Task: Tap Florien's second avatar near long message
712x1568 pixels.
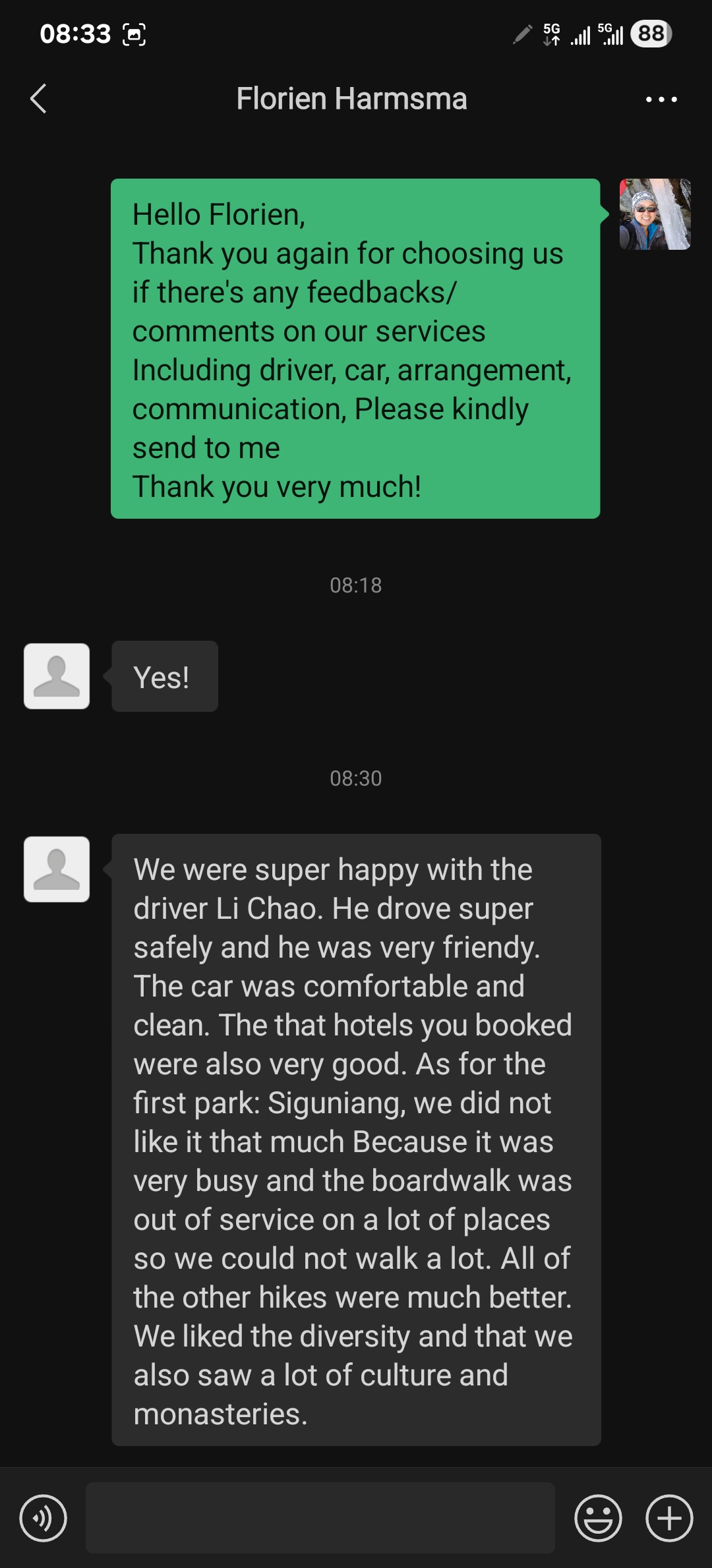Action: pos(56,870)
